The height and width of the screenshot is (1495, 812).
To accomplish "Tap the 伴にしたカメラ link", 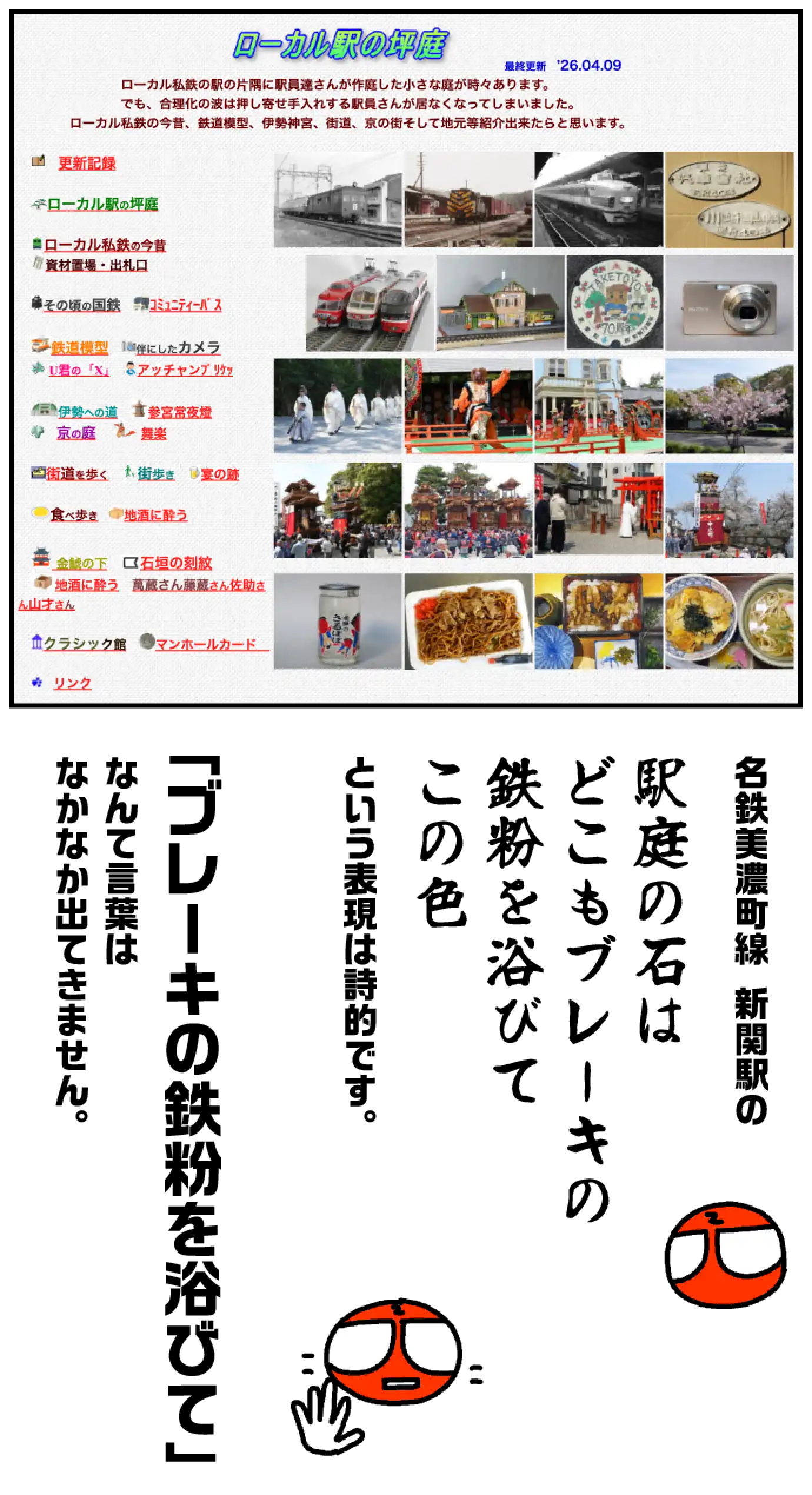I will click(x=178, y=348).
